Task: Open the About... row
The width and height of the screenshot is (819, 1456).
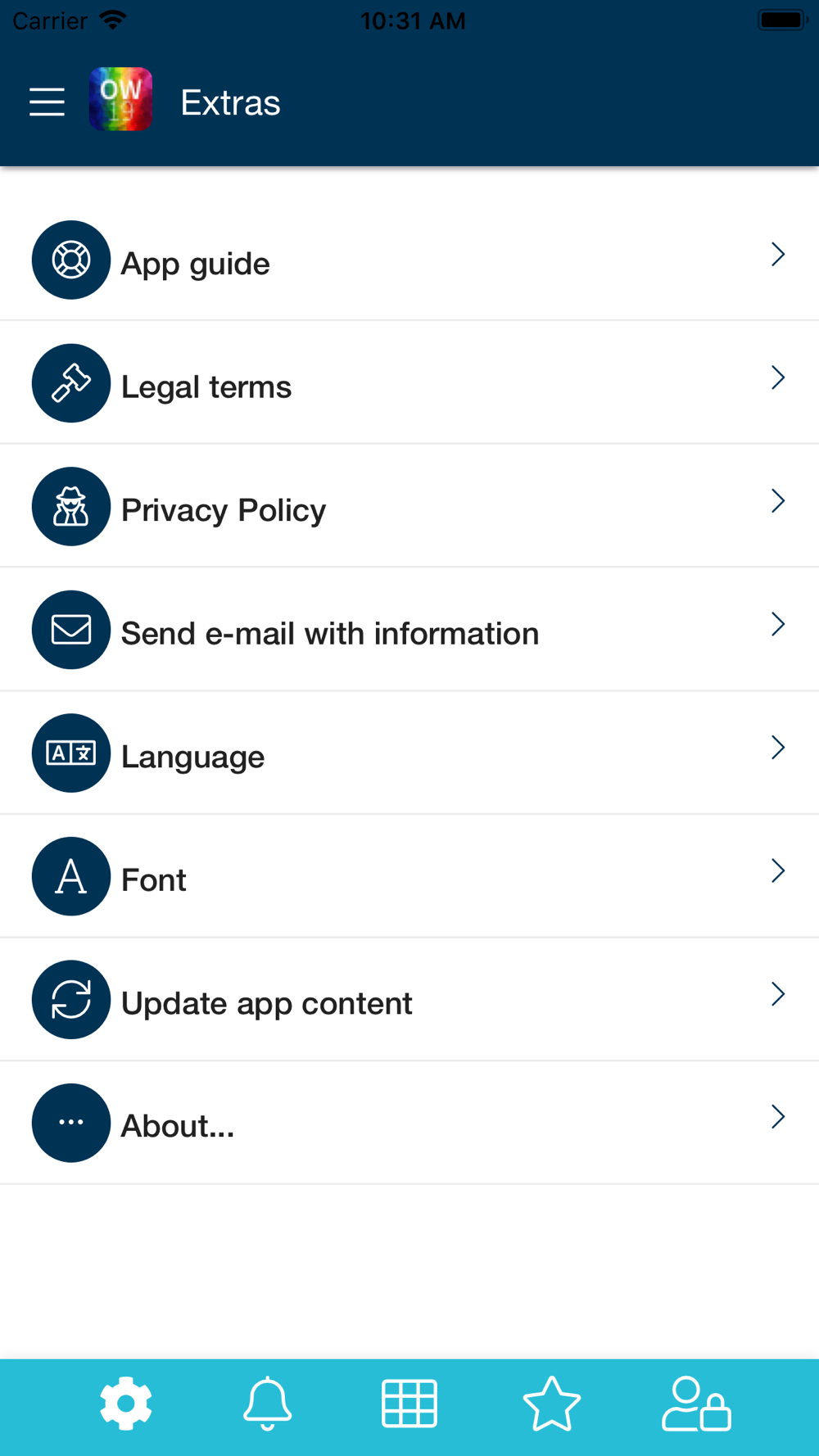Action: [x=409, y=1123]
